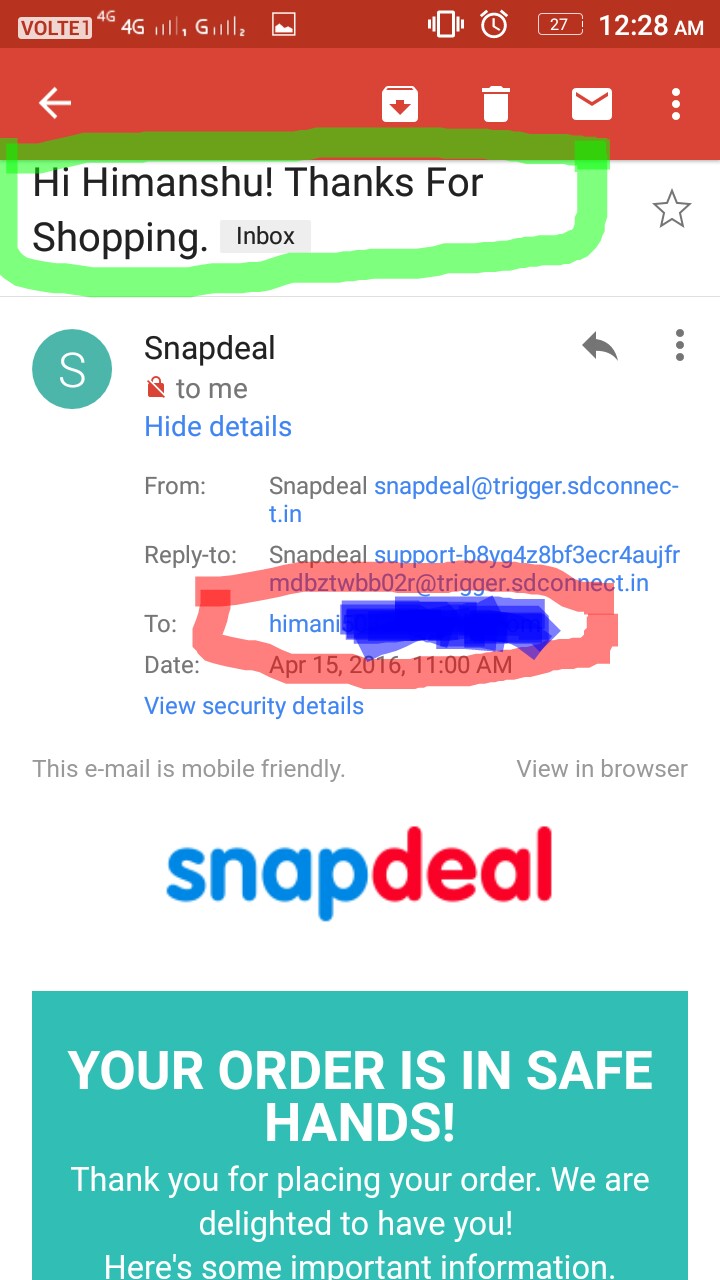Archive this Snapdeal email
Screen dimensions: 720x1280
(x=400, y=103)
